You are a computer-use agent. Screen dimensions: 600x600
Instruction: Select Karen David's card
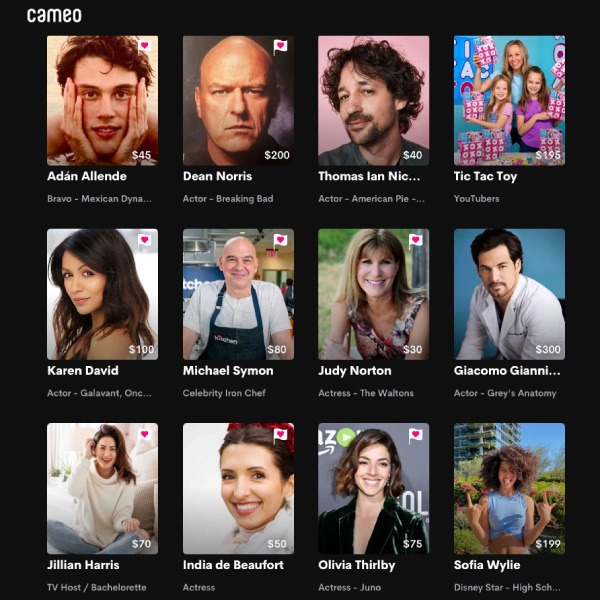(x=102, y=294)
